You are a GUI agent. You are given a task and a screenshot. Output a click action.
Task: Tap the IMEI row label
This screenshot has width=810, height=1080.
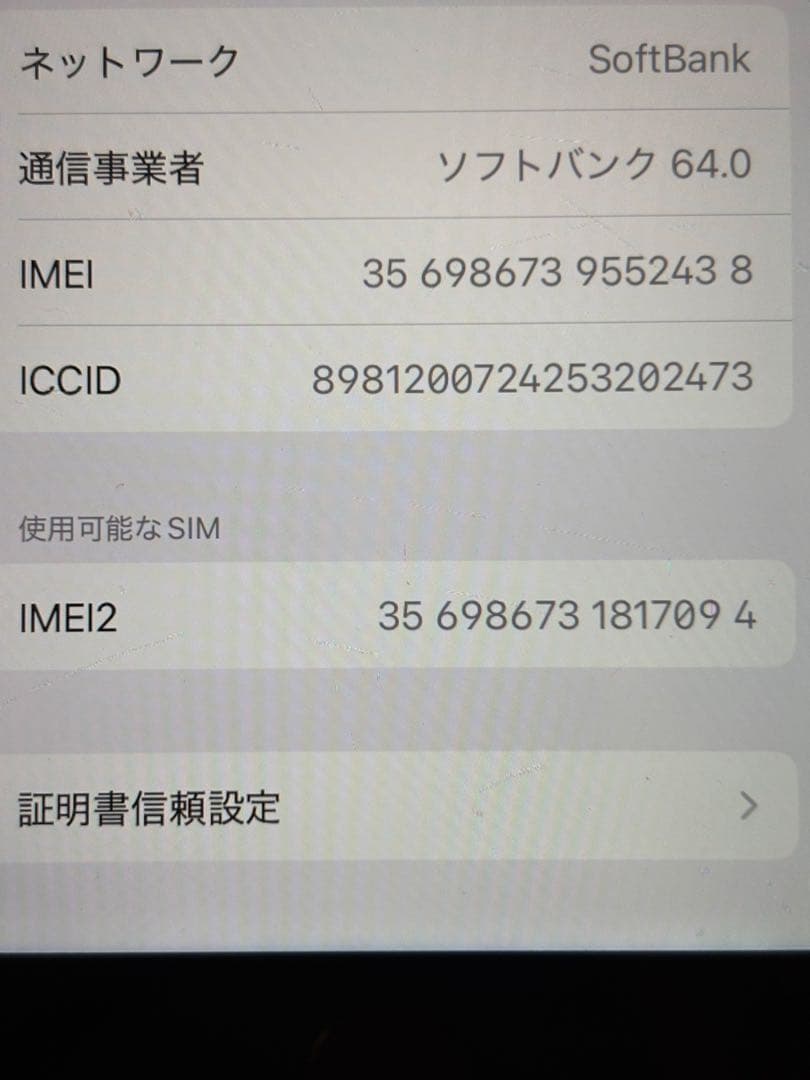pos(55,273)
